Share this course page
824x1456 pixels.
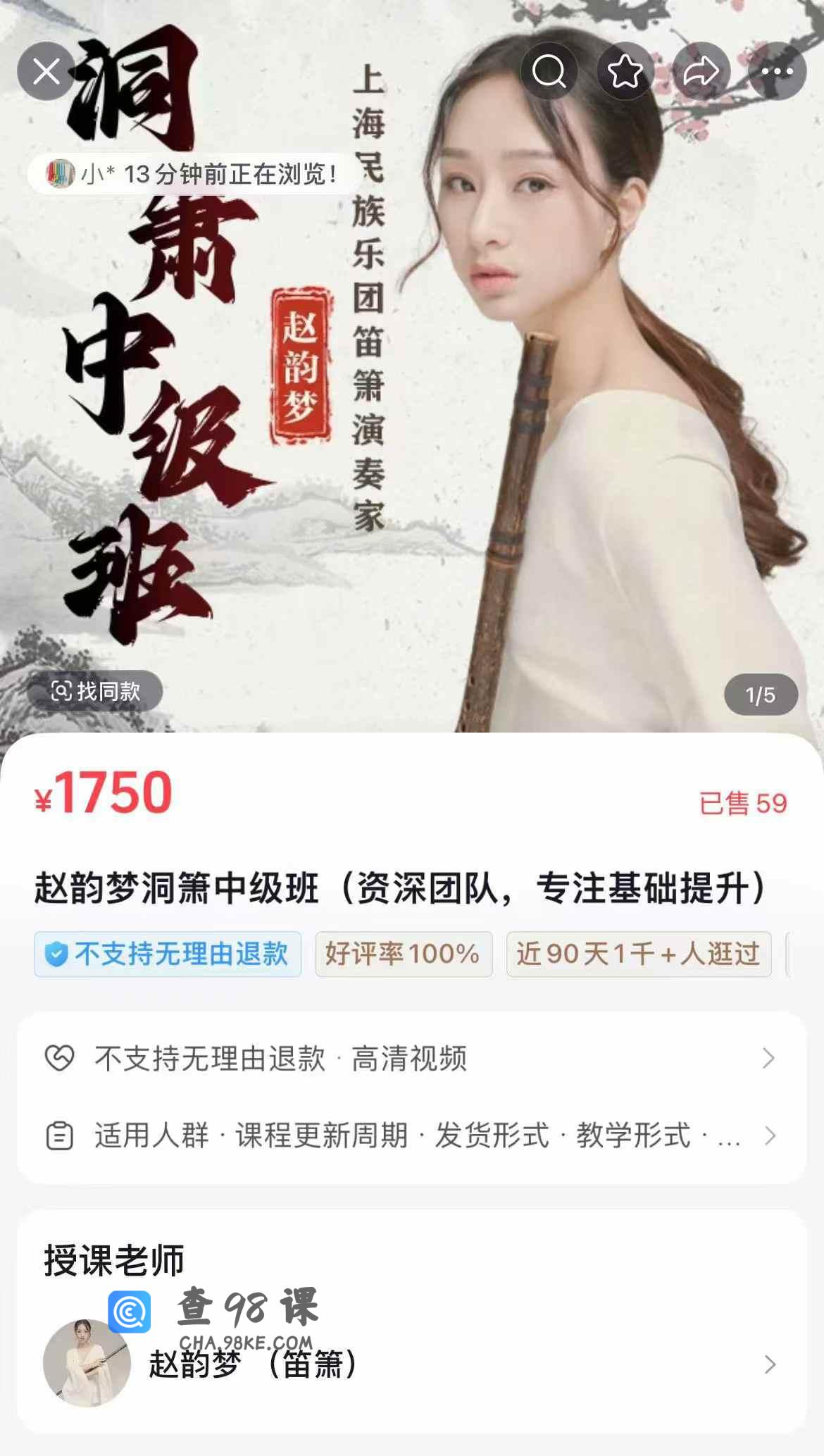701,71
